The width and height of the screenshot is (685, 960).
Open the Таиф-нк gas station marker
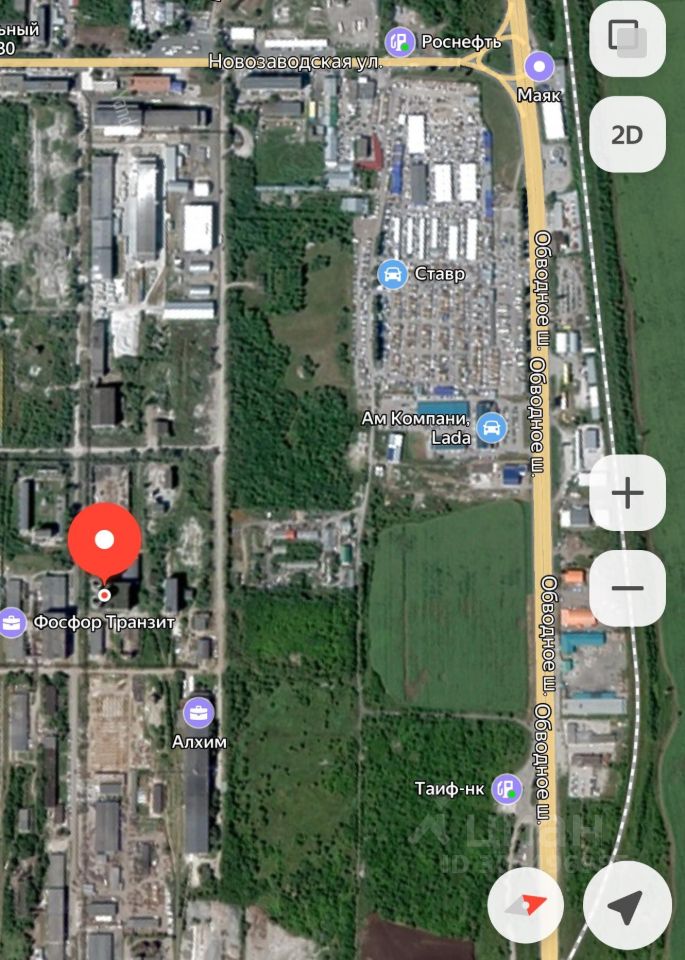(x=508, y=789)
